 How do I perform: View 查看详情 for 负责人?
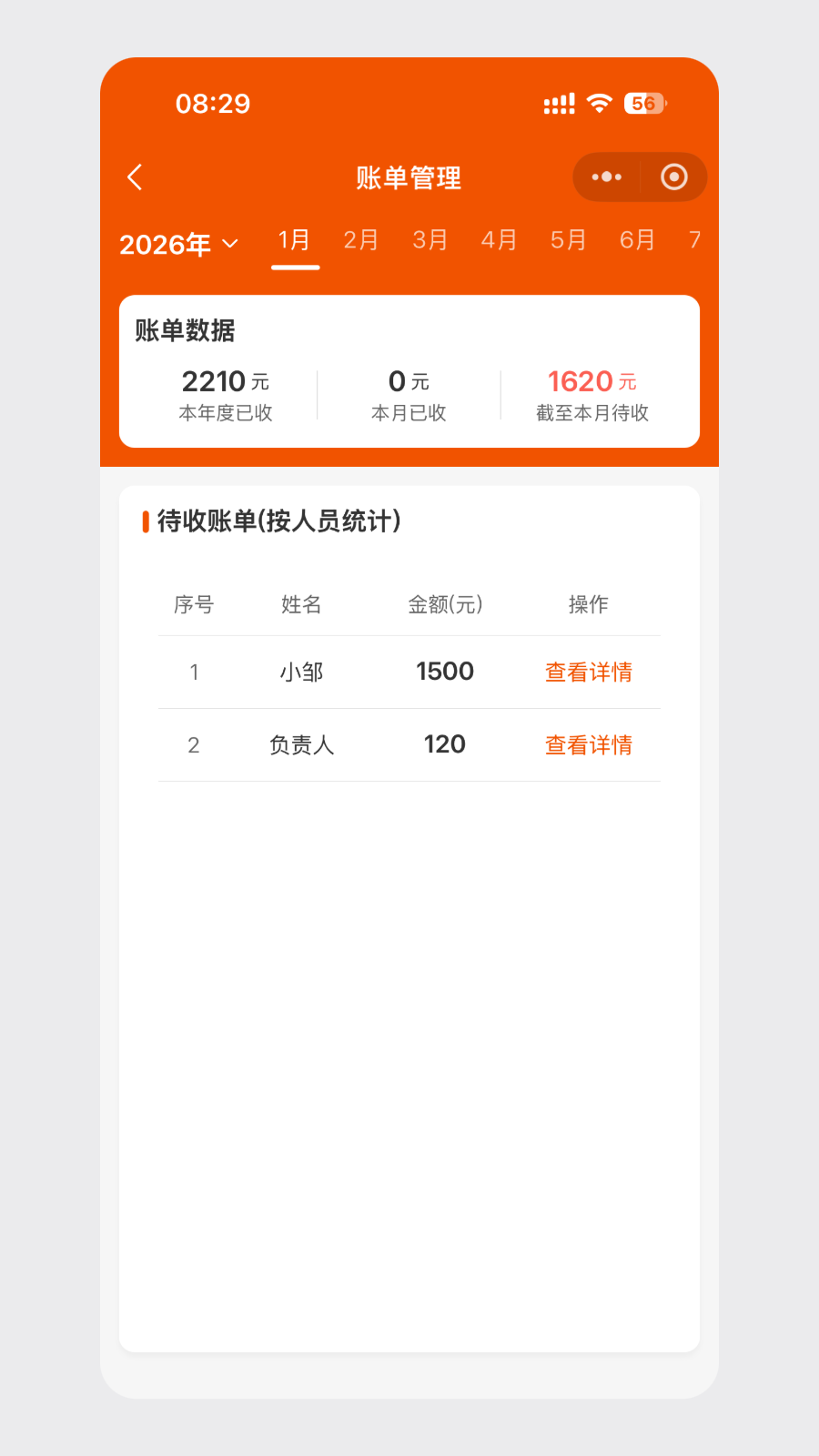point(589,743)
